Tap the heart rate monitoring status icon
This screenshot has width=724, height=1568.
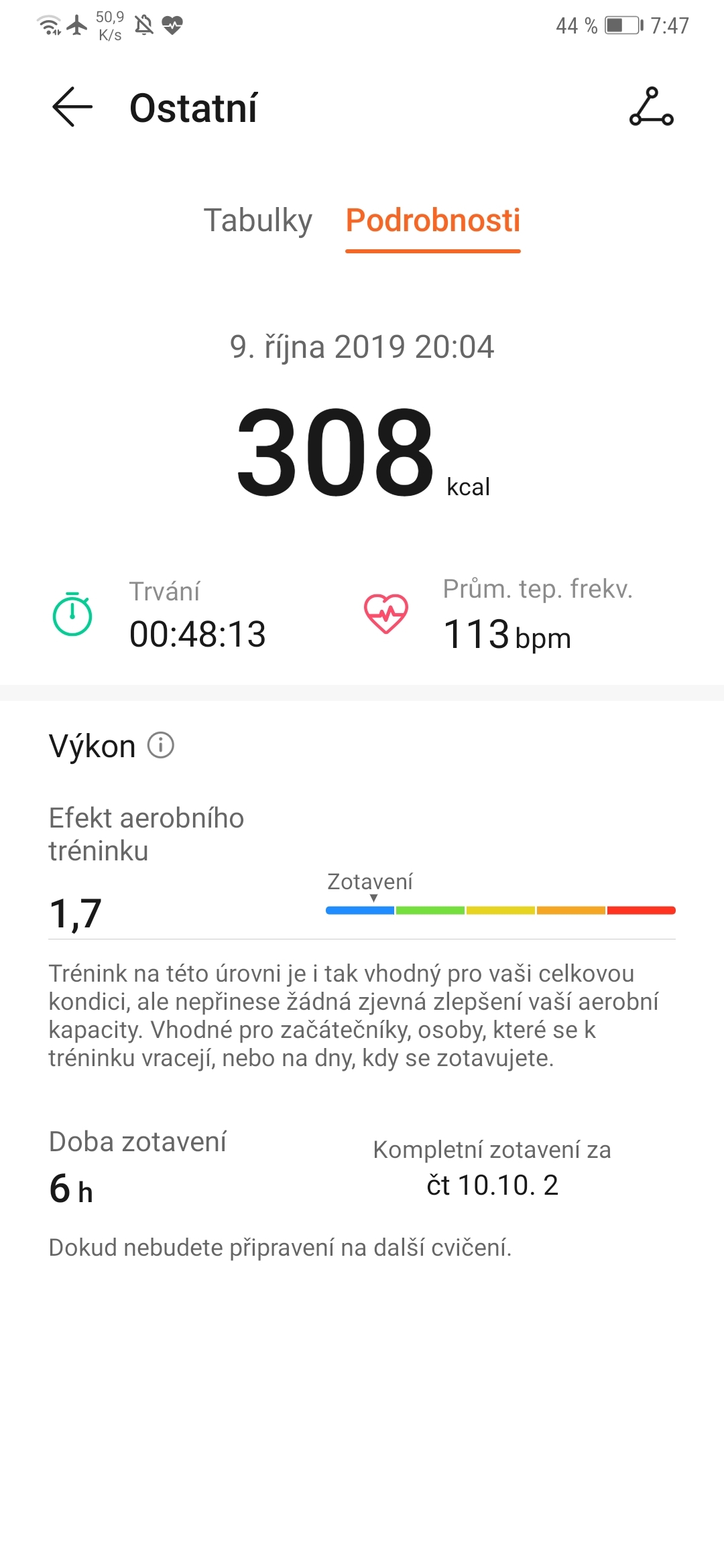(172, 27)
